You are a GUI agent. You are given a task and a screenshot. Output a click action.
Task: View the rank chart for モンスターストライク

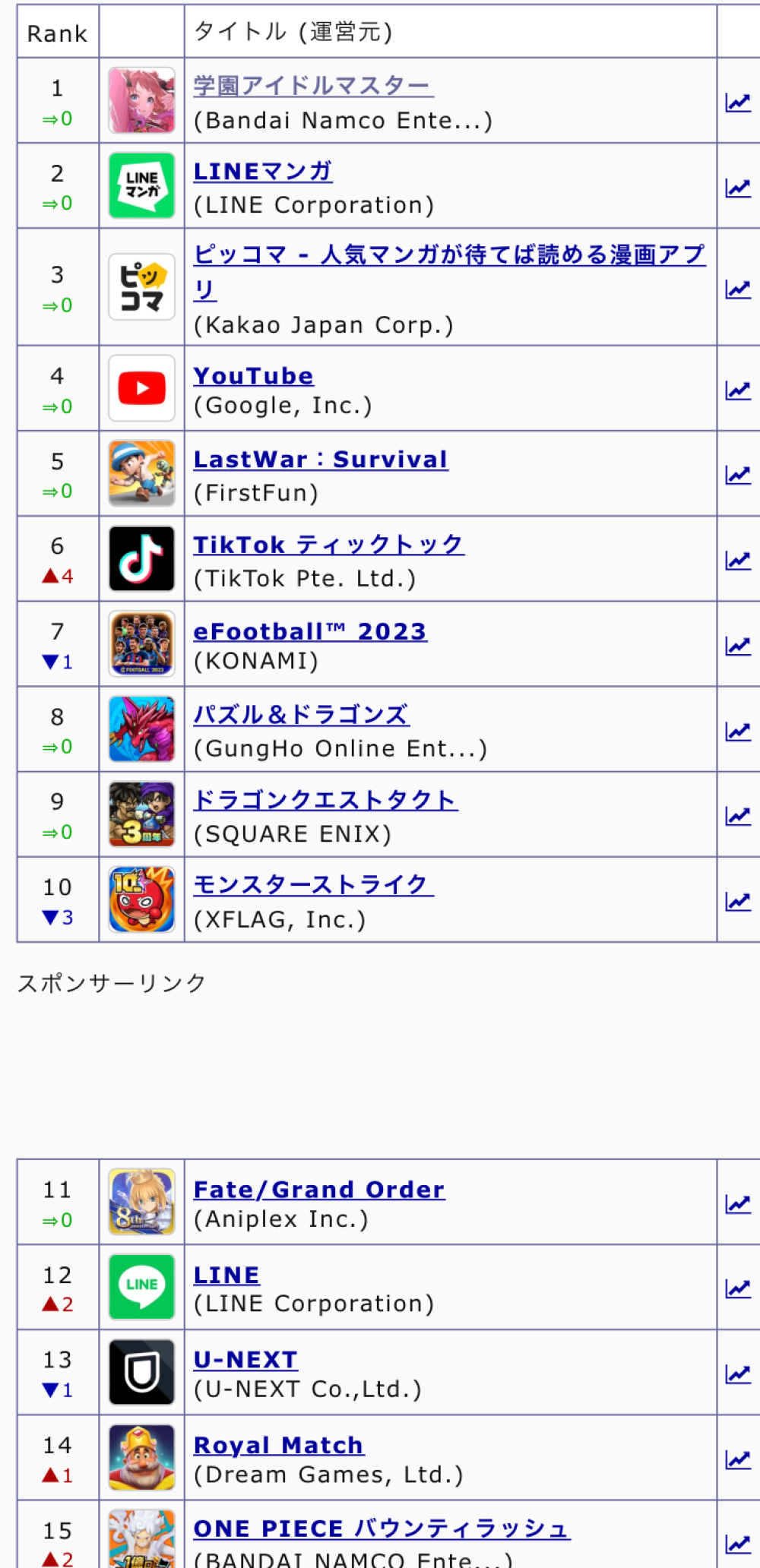[x=737, y=902]
